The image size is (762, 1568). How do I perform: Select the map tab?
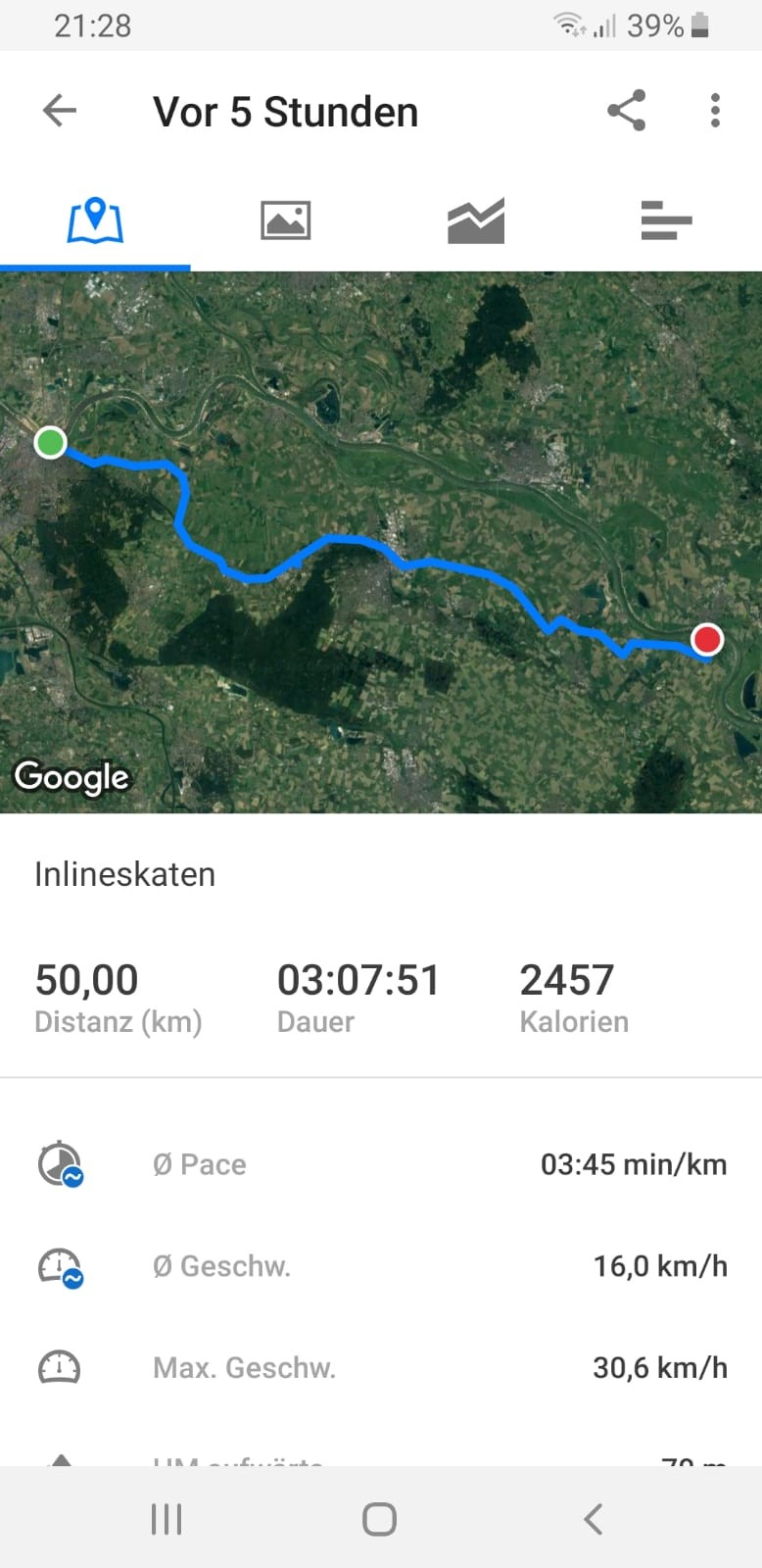click(x=95, y=220)
